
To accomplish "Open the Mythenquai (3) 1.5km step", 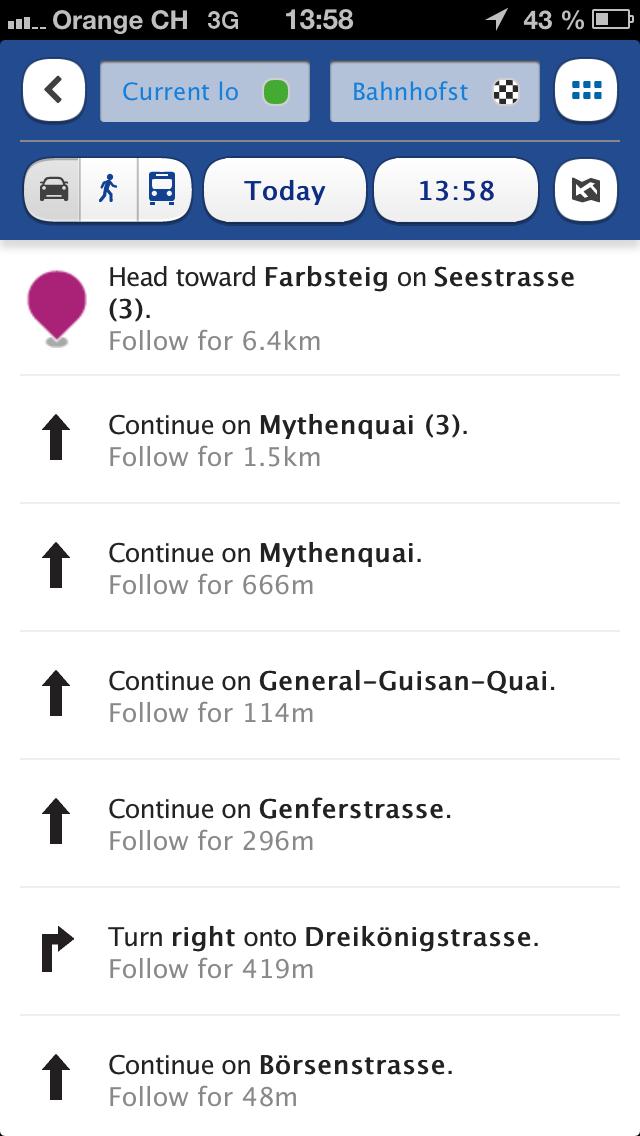I will click(x=320, y=440).
